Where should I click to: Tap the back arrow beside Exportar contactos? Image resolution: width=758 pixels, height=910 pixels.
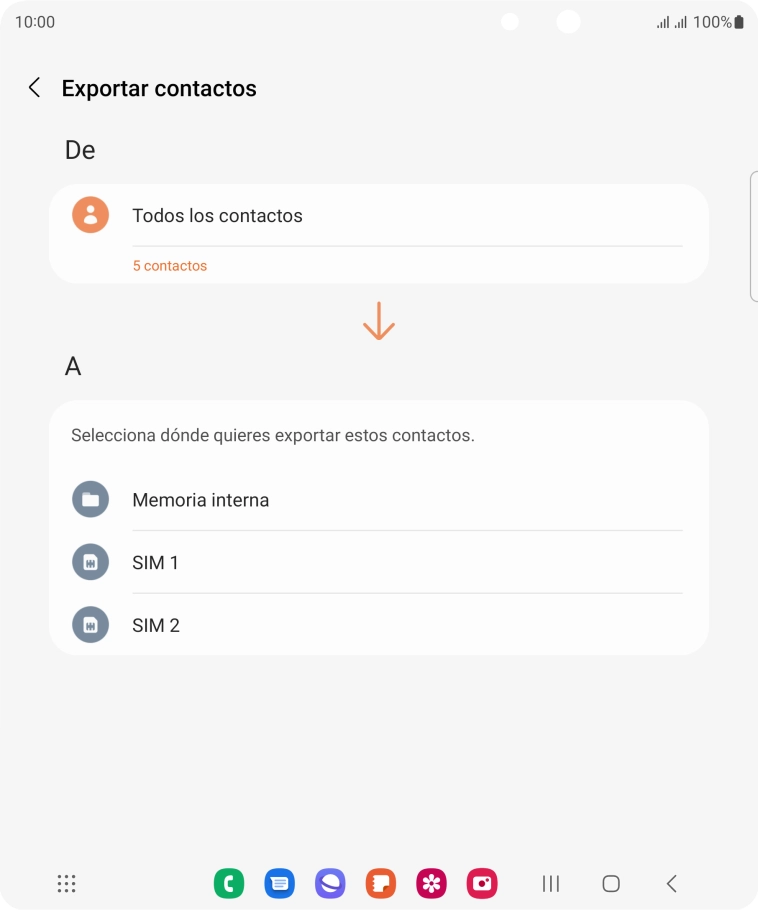(33, 87)
